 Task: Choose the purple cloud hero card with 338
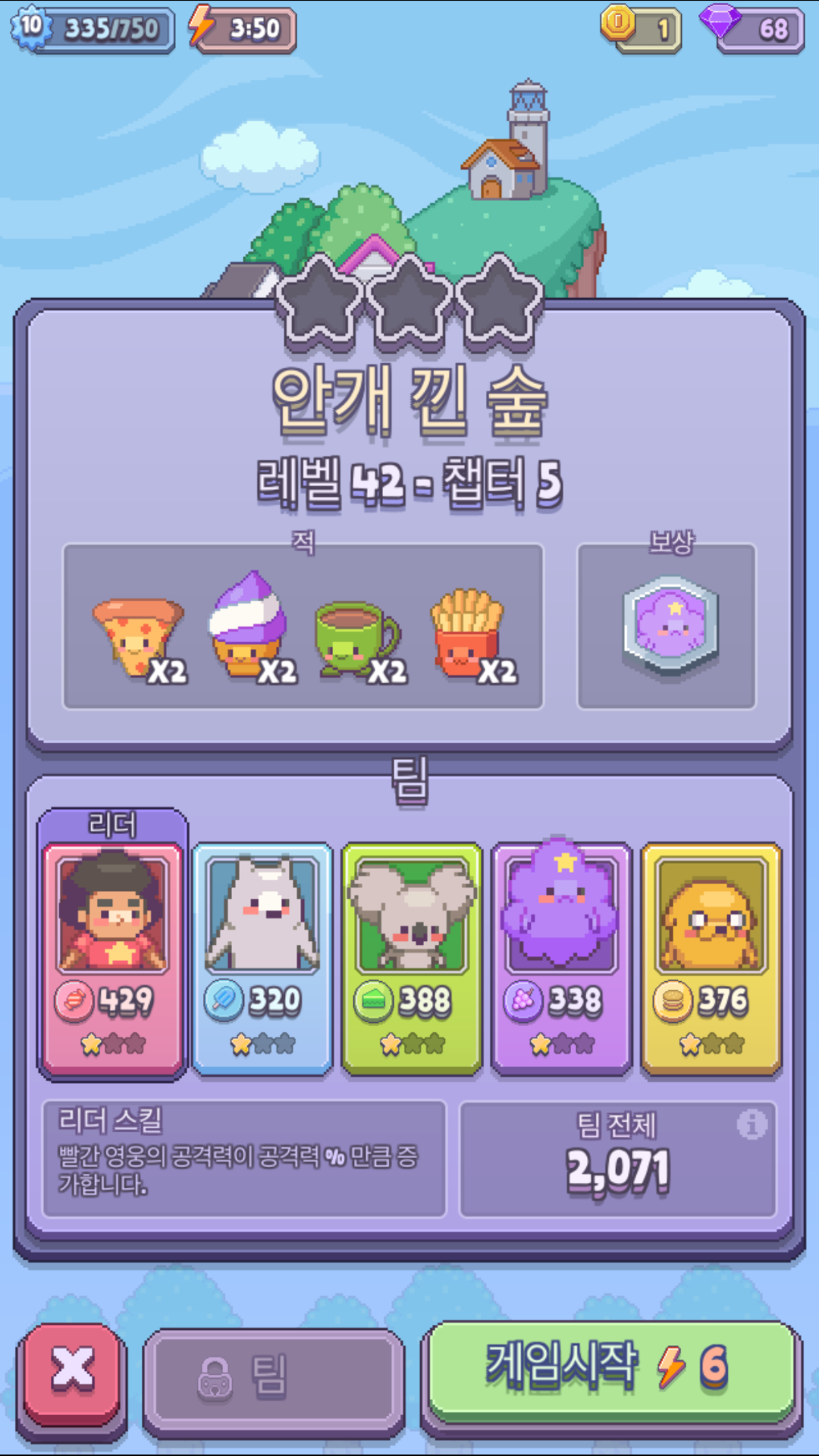coord(562,957)
